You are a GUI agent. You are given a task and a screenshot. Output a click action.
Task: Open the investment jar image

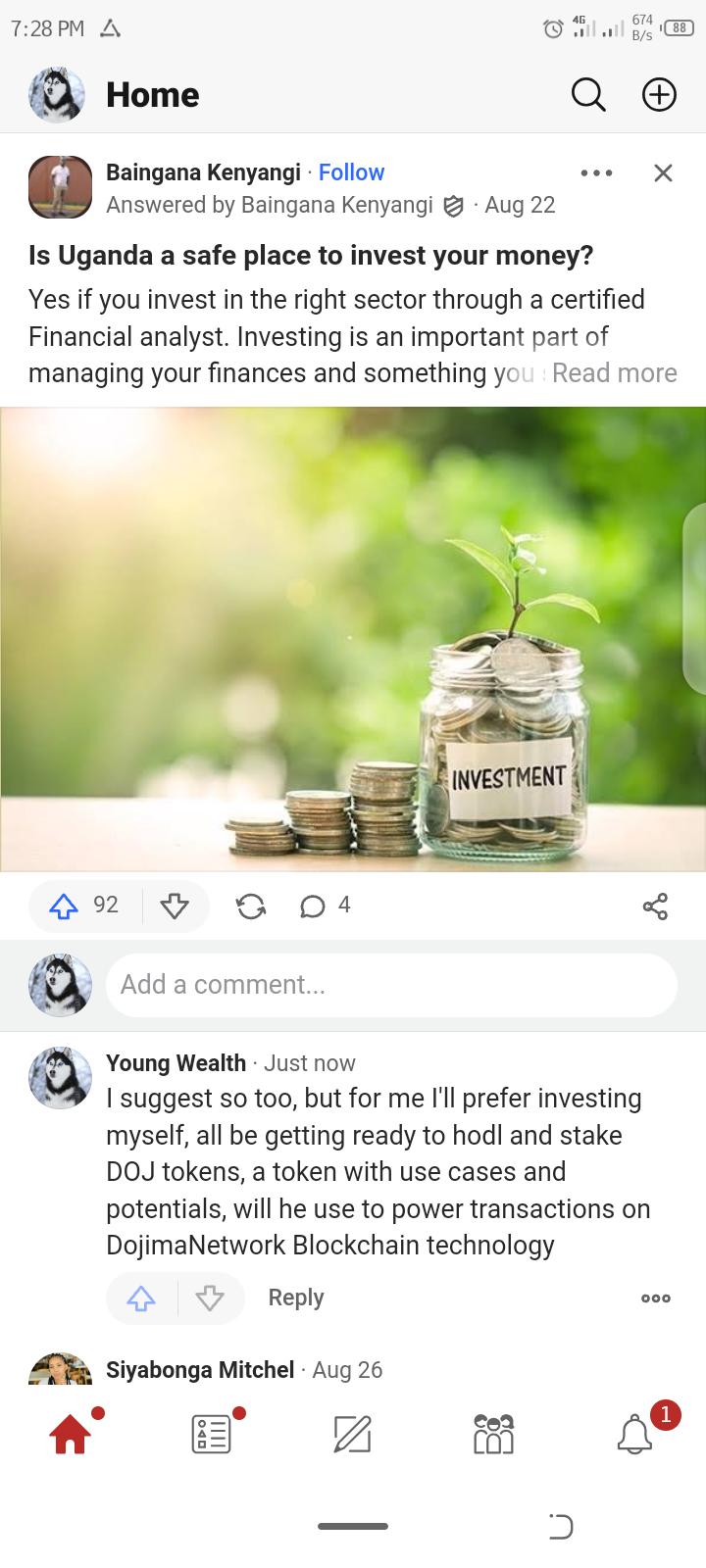click(353, 639)
